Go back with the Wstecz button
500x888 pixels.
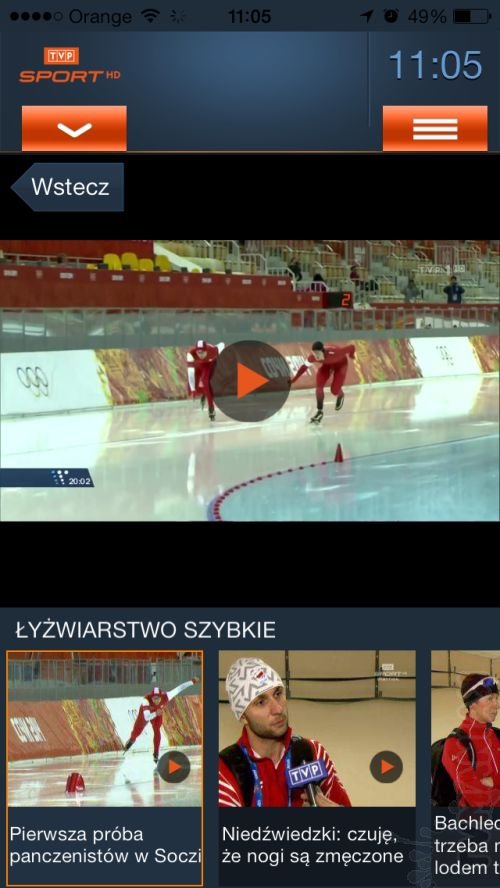click(x=67, y=187)
